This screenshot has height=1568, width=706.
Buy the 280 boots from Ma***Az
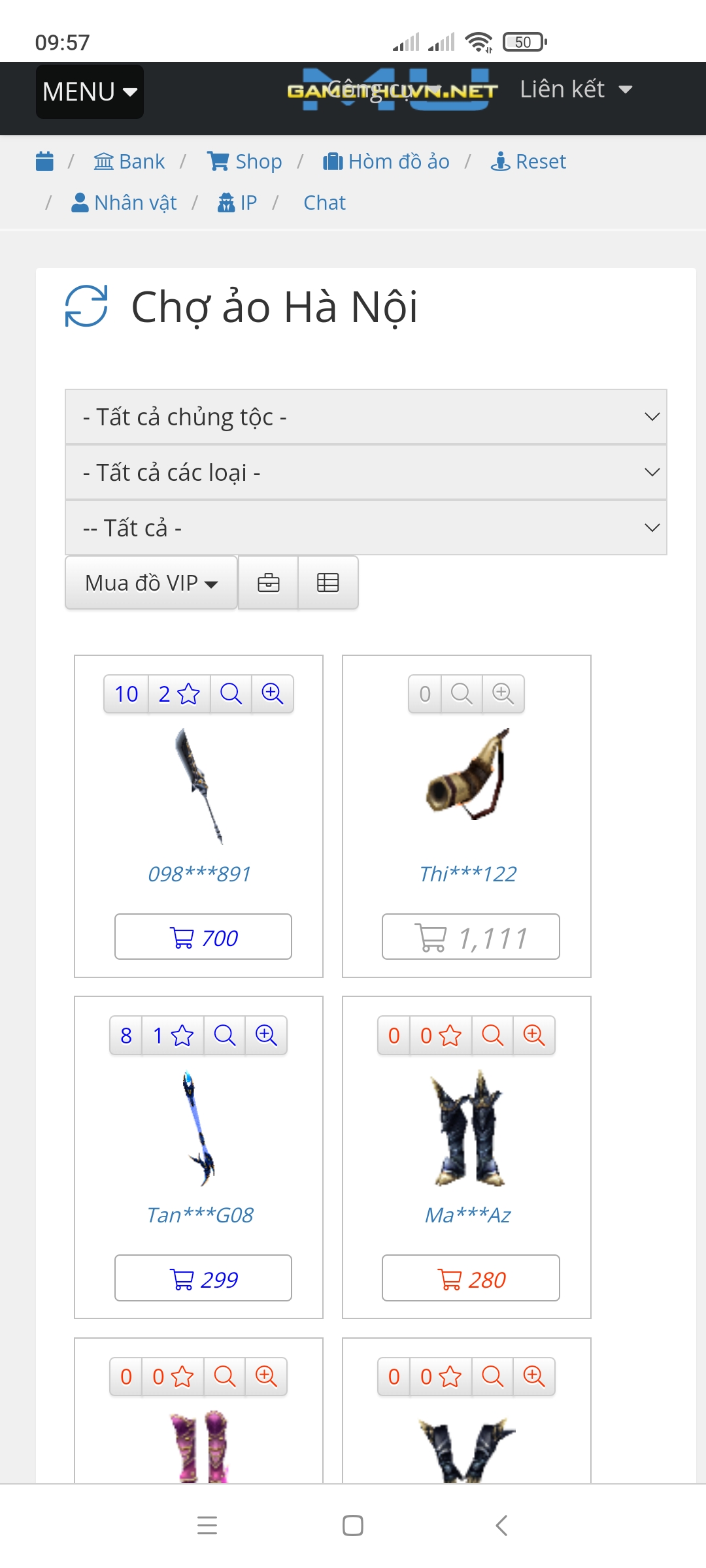pyautogui.click(x=471, y=1279)
